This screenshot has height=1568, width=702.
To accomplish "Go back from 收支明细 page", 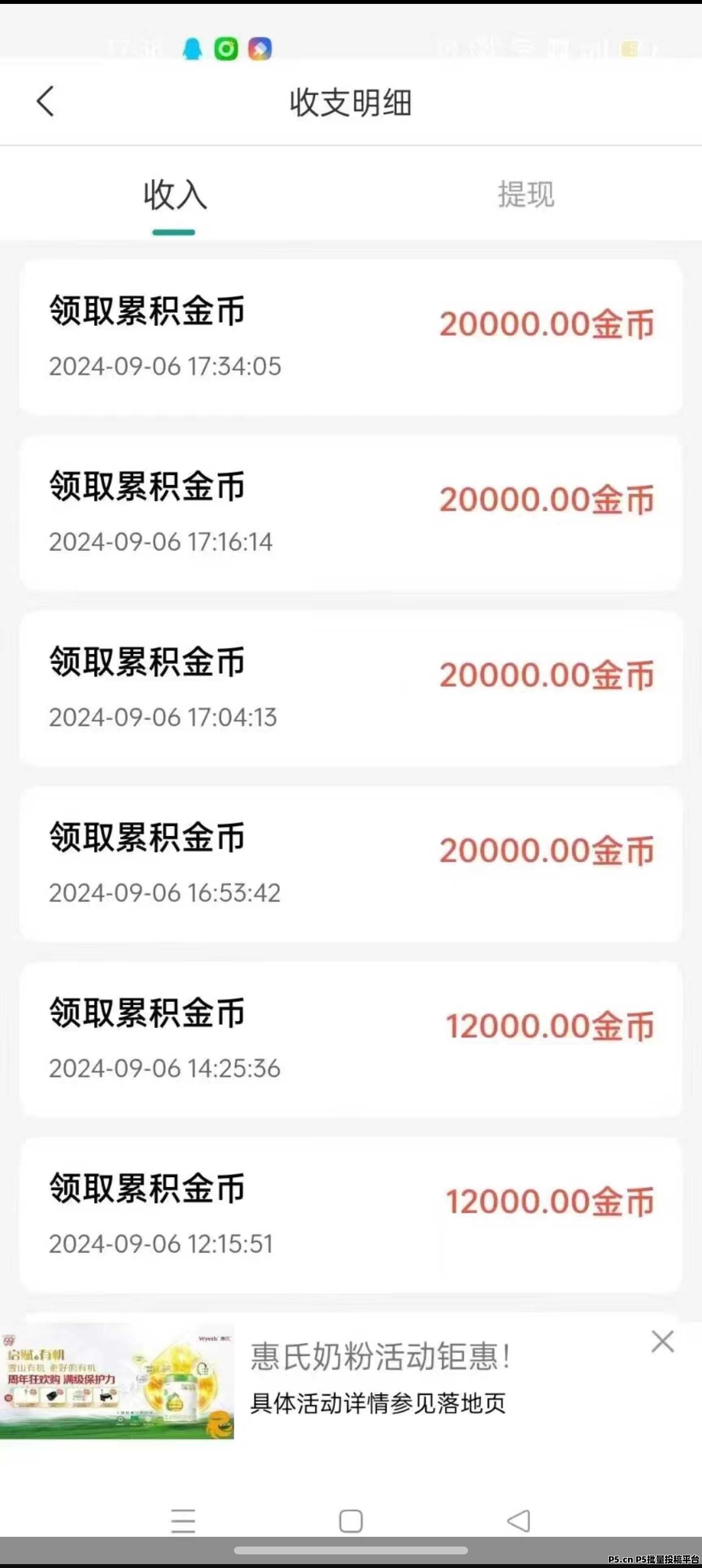I will click(46, 101).
